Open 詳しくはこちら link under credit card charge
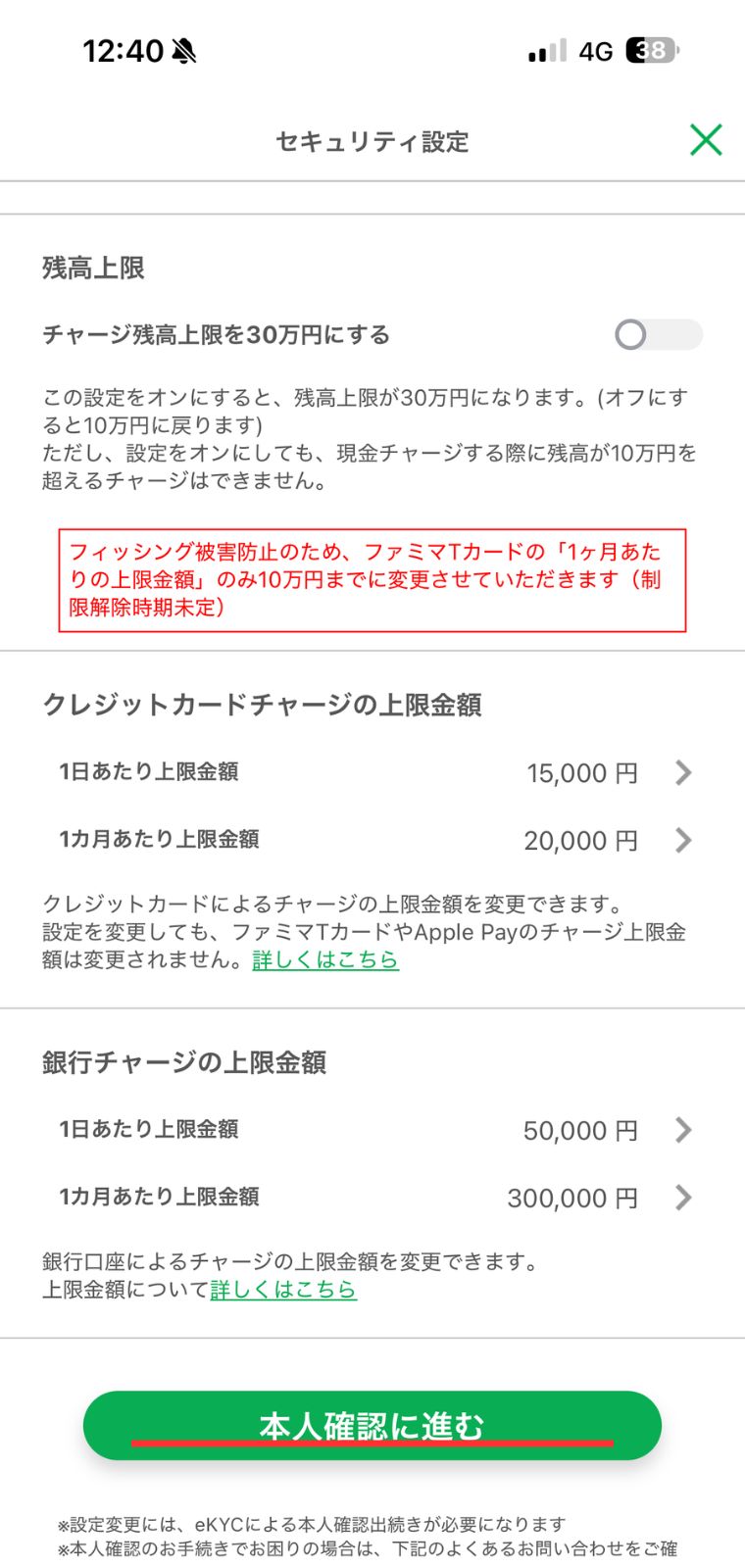The image size is (745, 1568). pyautogui.click(x=325, y=959)
